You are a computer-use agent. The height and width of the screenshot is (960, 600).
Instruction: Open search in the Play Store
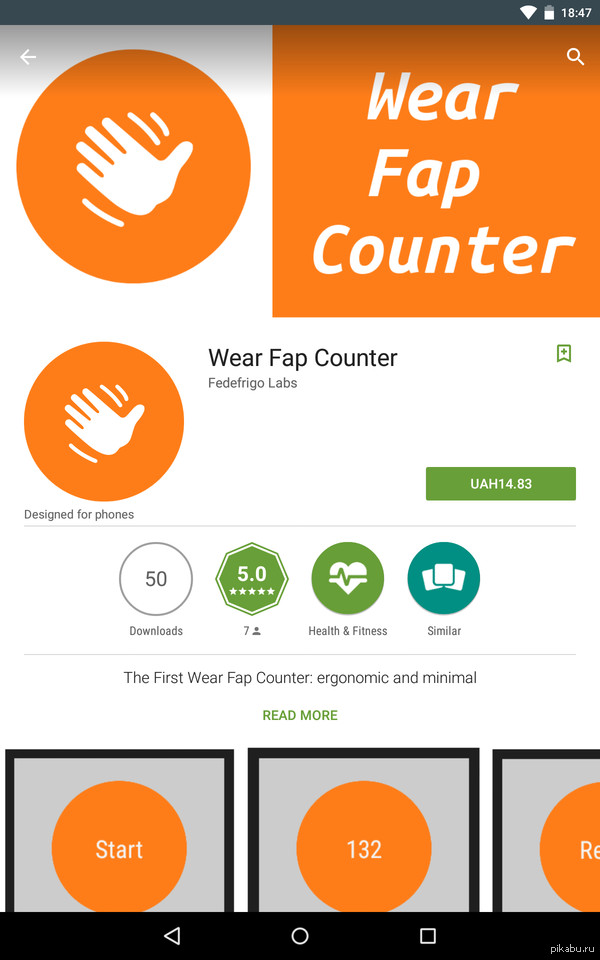click(x=575, y=57)
